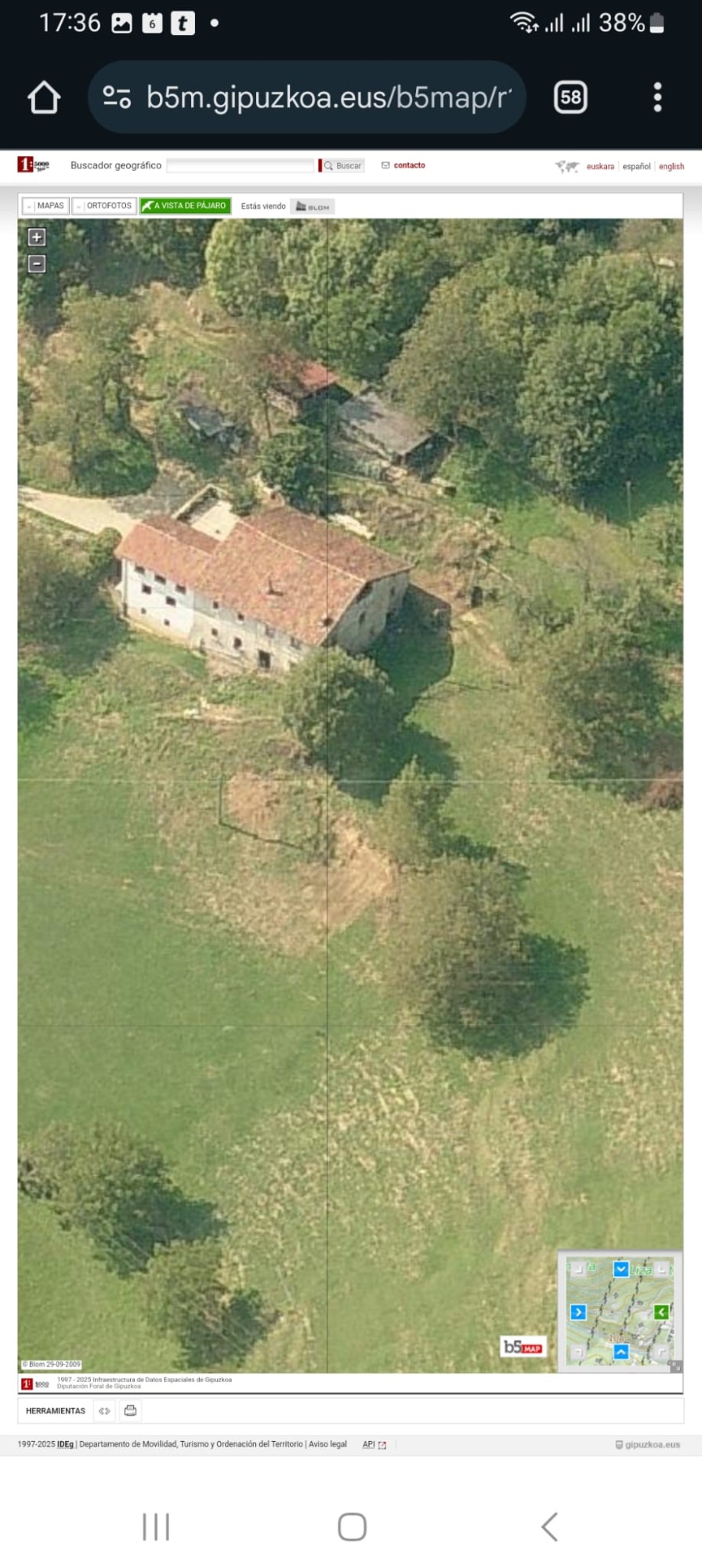Open the contacto link
The width and height of the screenshot is (702, 1568).
pyautogui.click(x=404, y=165)
